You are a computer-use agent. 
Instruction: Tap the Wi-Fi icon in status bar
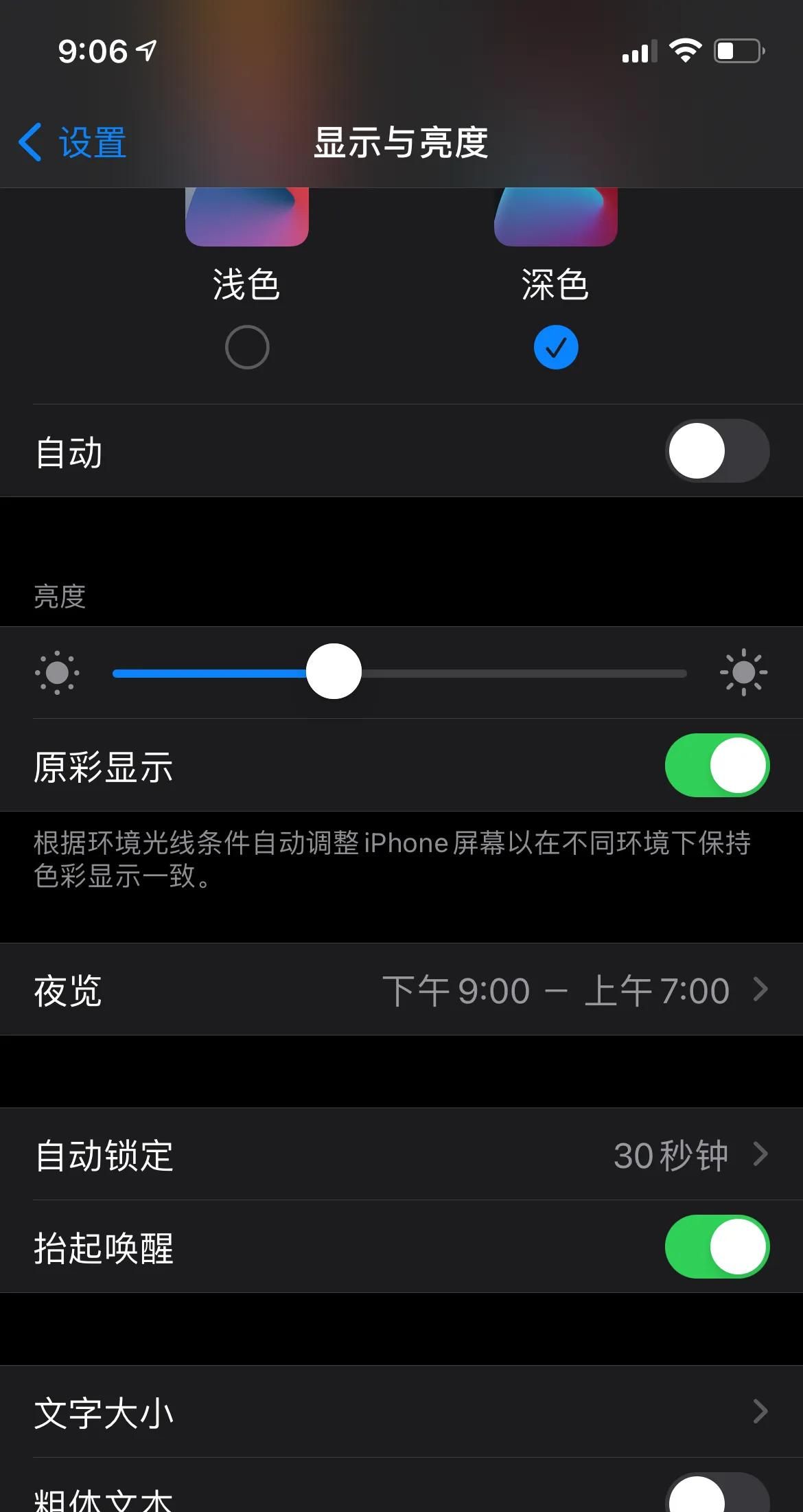click(686, 49)
